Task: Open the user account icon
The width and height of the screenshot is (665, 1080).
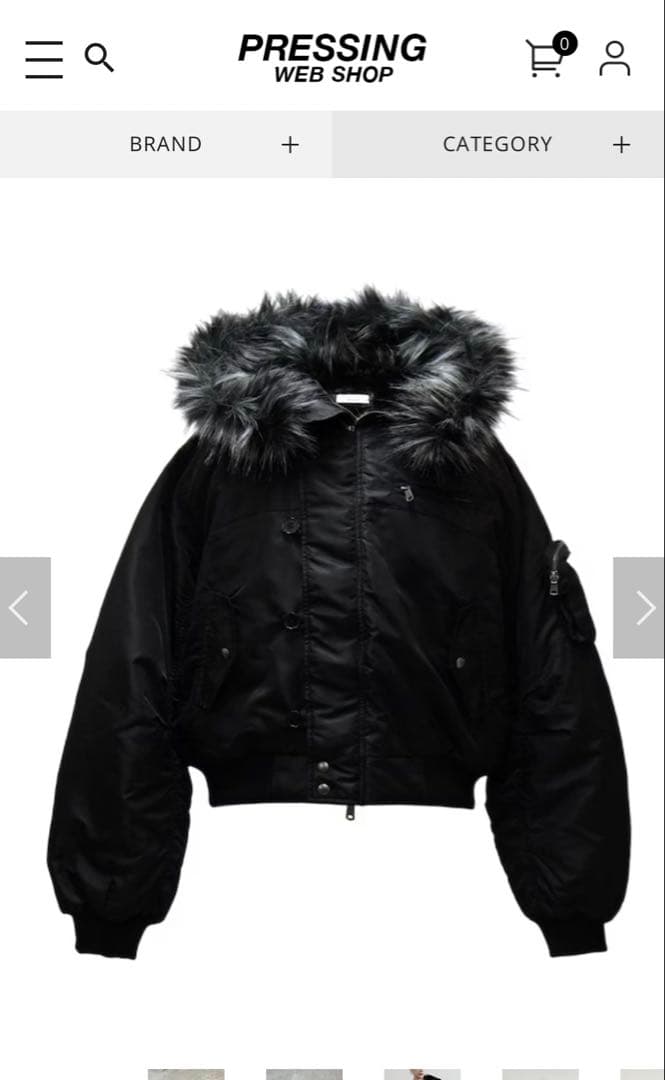Action: (x=614, y=58)
